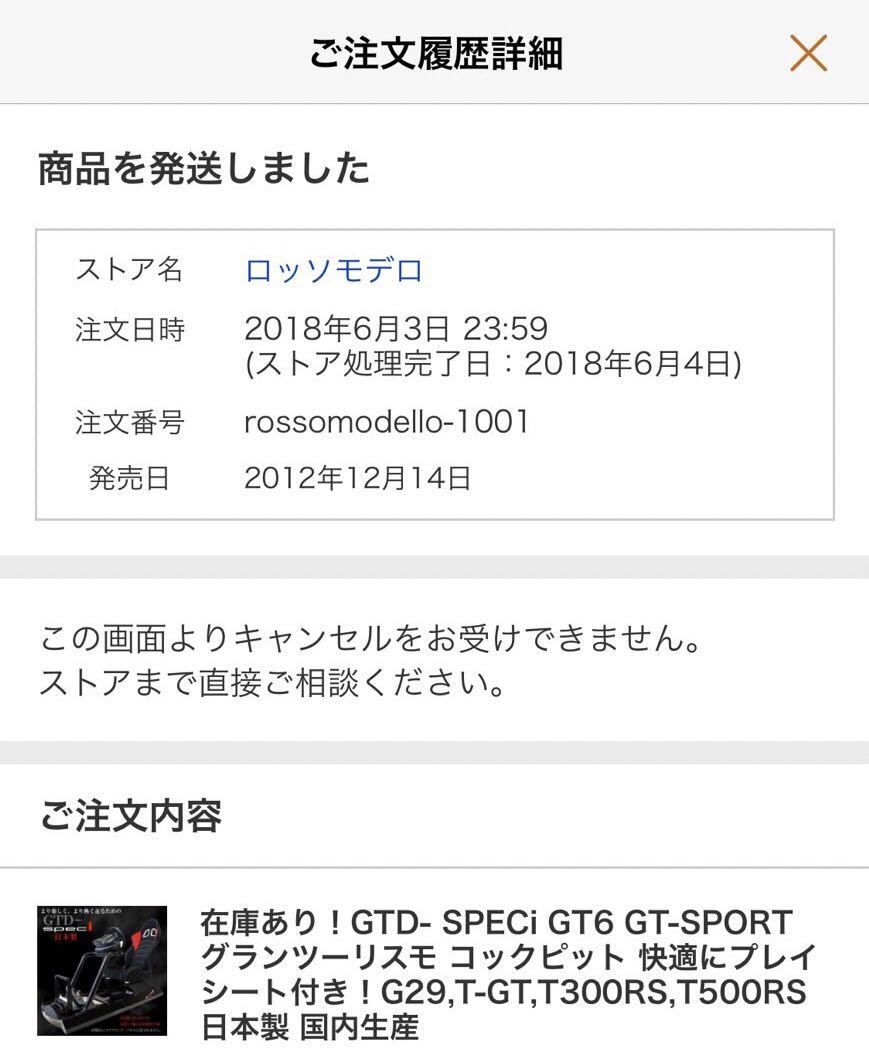The width and height of the screenshot is (869, 1049).
Task: Open the GTD-SPECi cockpit product thumbnail
Action: (x=102, y=971)
